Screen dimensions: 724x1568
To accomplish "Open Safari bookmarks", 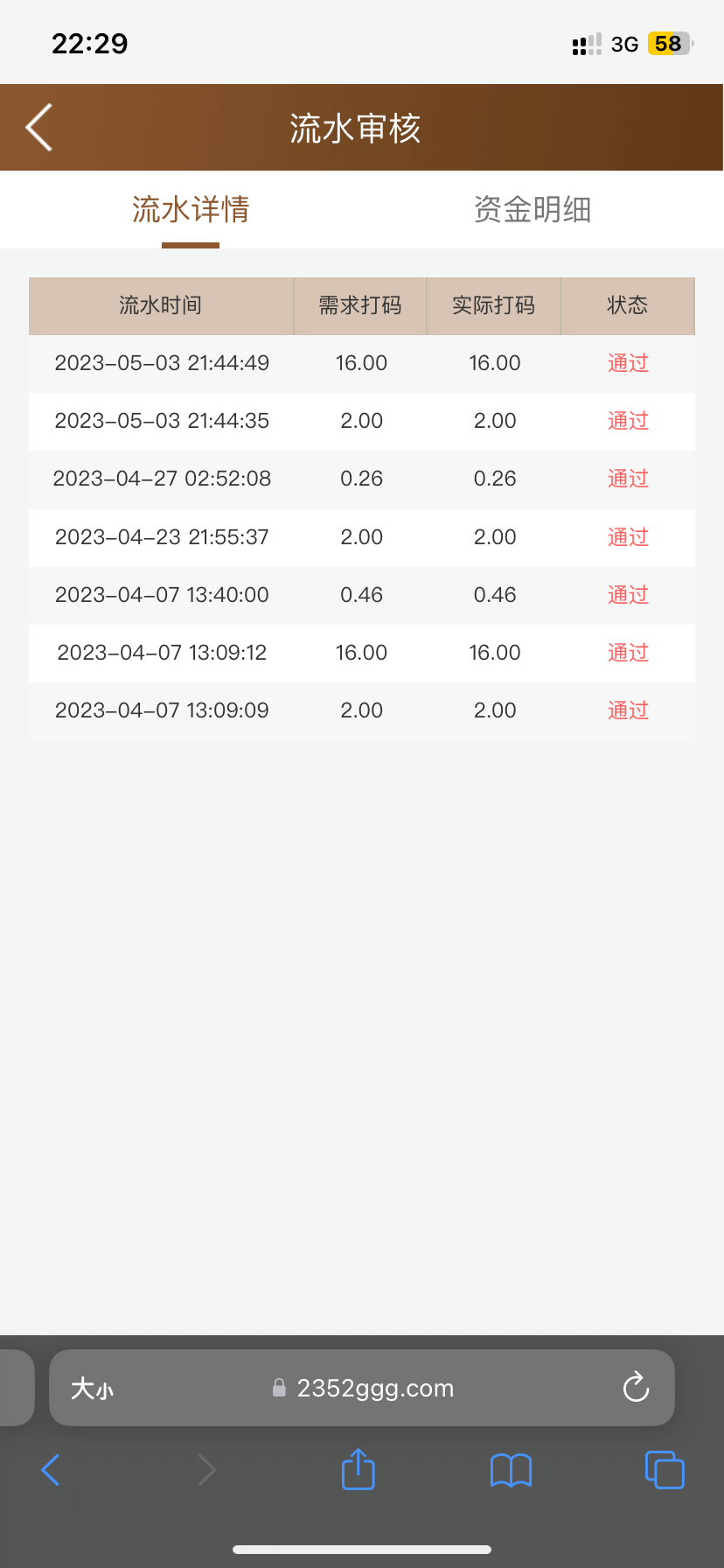I will [512, 1470].
